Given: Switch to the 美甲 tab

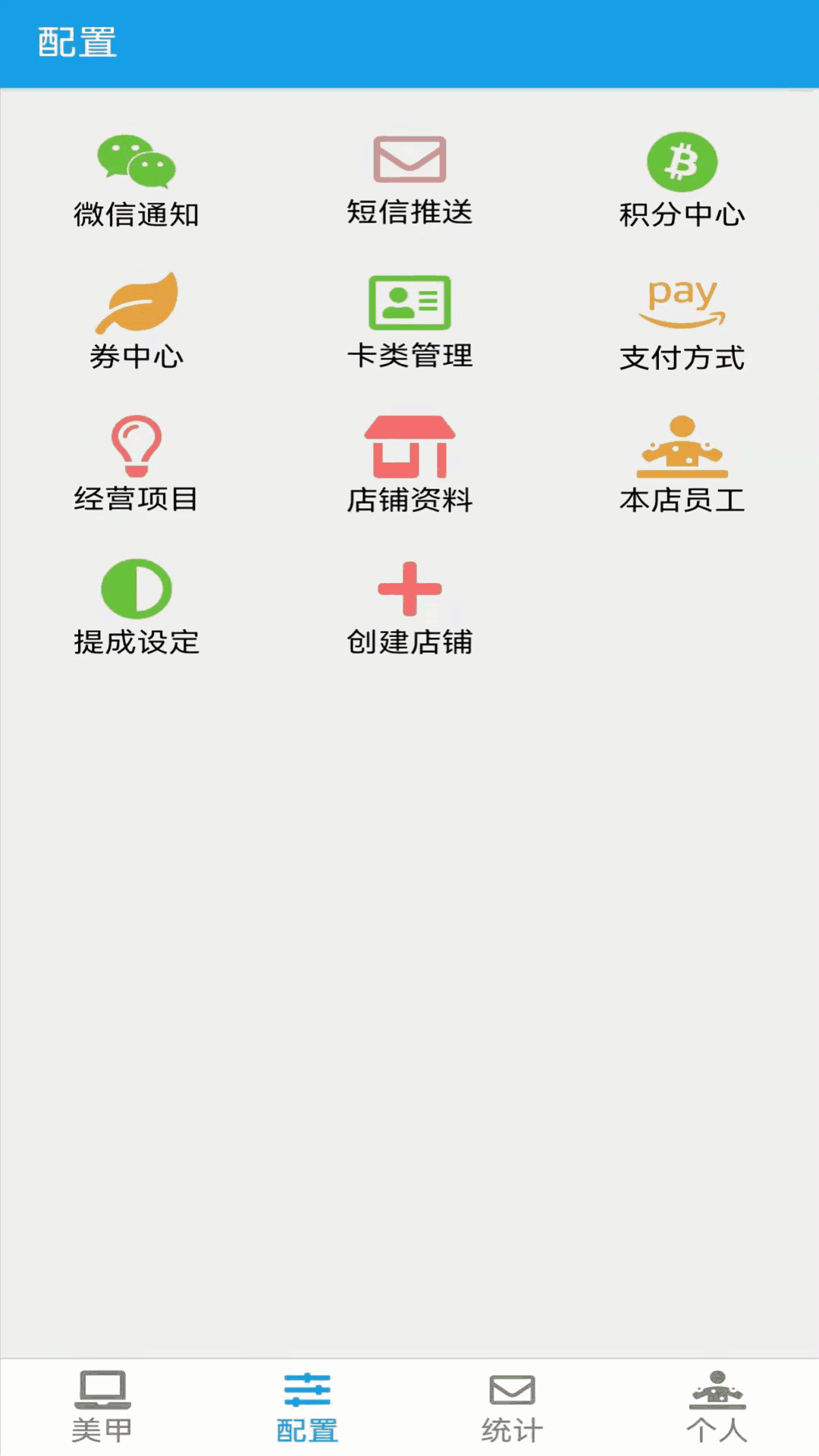Looking at the screenshot, I should (102, 1407).
